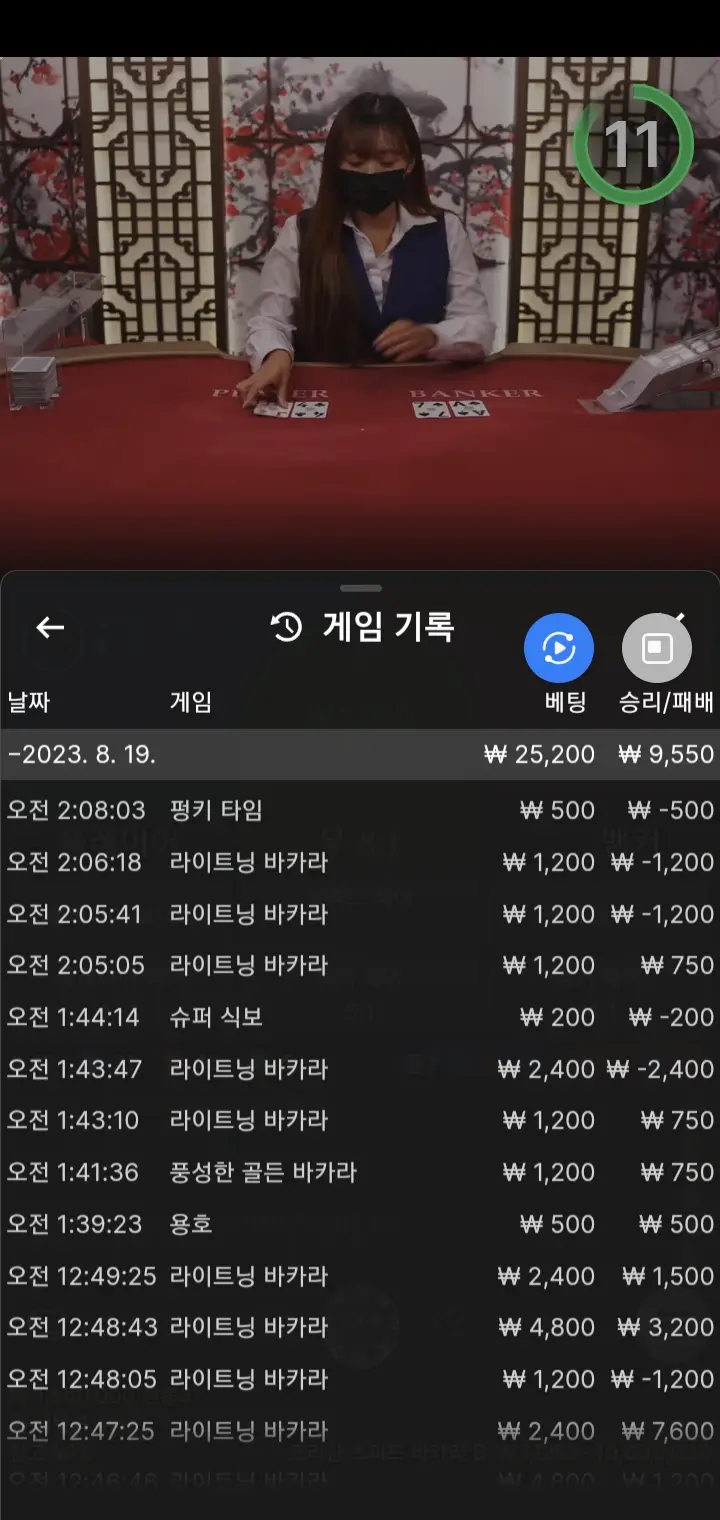The image size is (720, 1520).
Task: Open the 오전 1:43:47 라이트닝 바카라 record
Action: (360, 1069)
